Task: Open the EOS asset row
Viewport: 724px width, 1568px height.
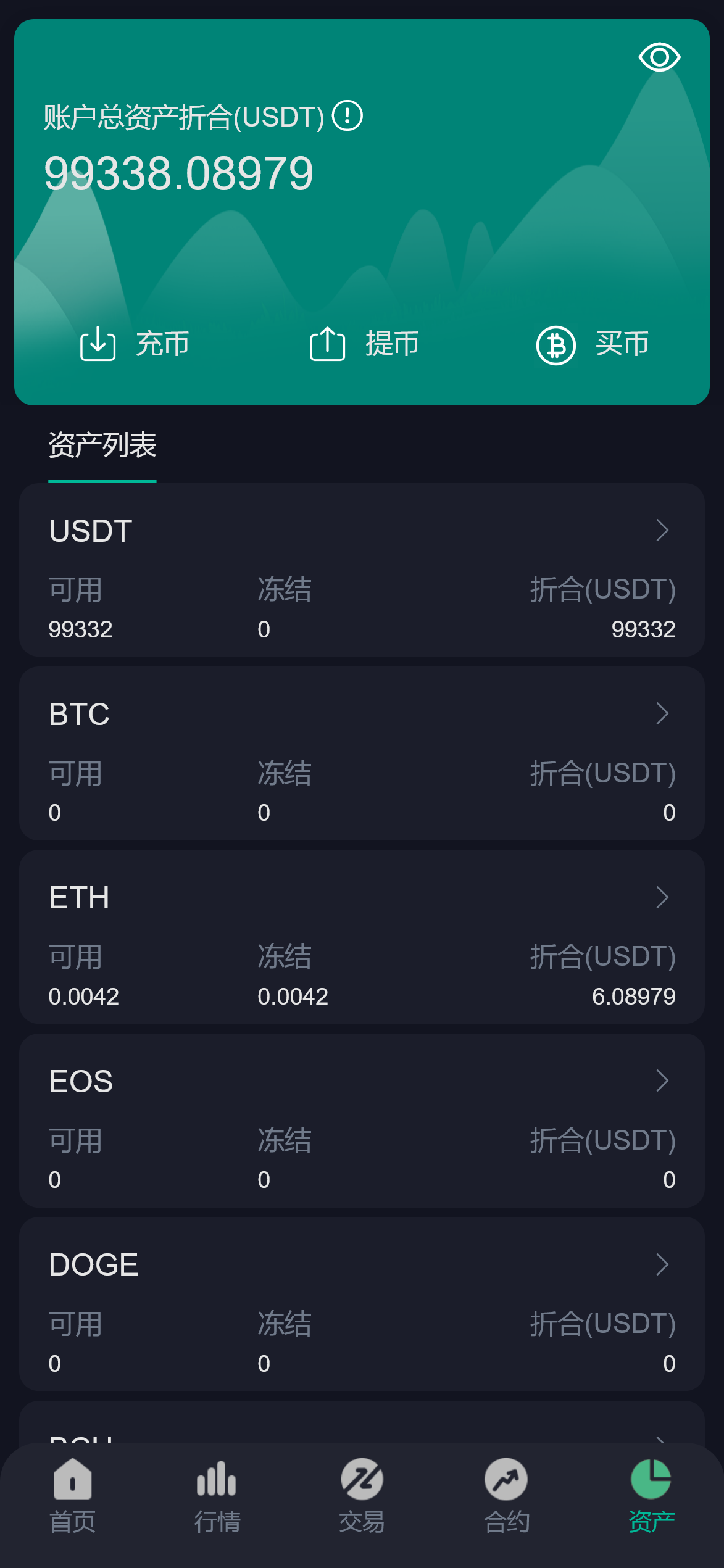Action: pyautogui.click(x=362, y=1120)
